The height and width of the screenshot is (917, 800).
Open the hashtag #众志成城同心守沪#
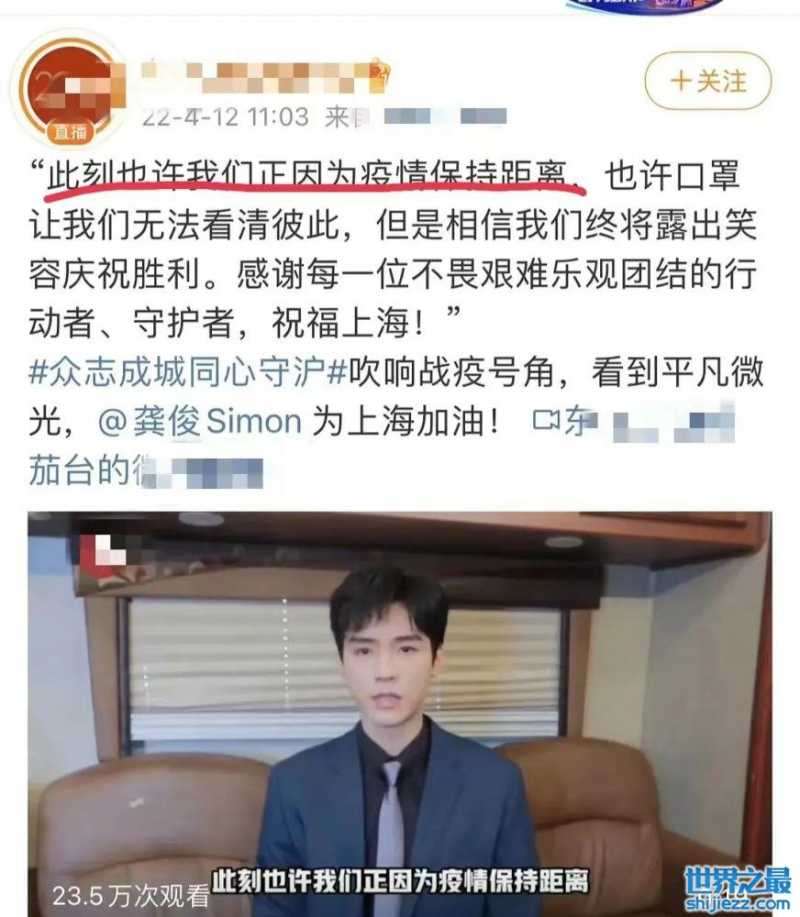coord(187,374)
